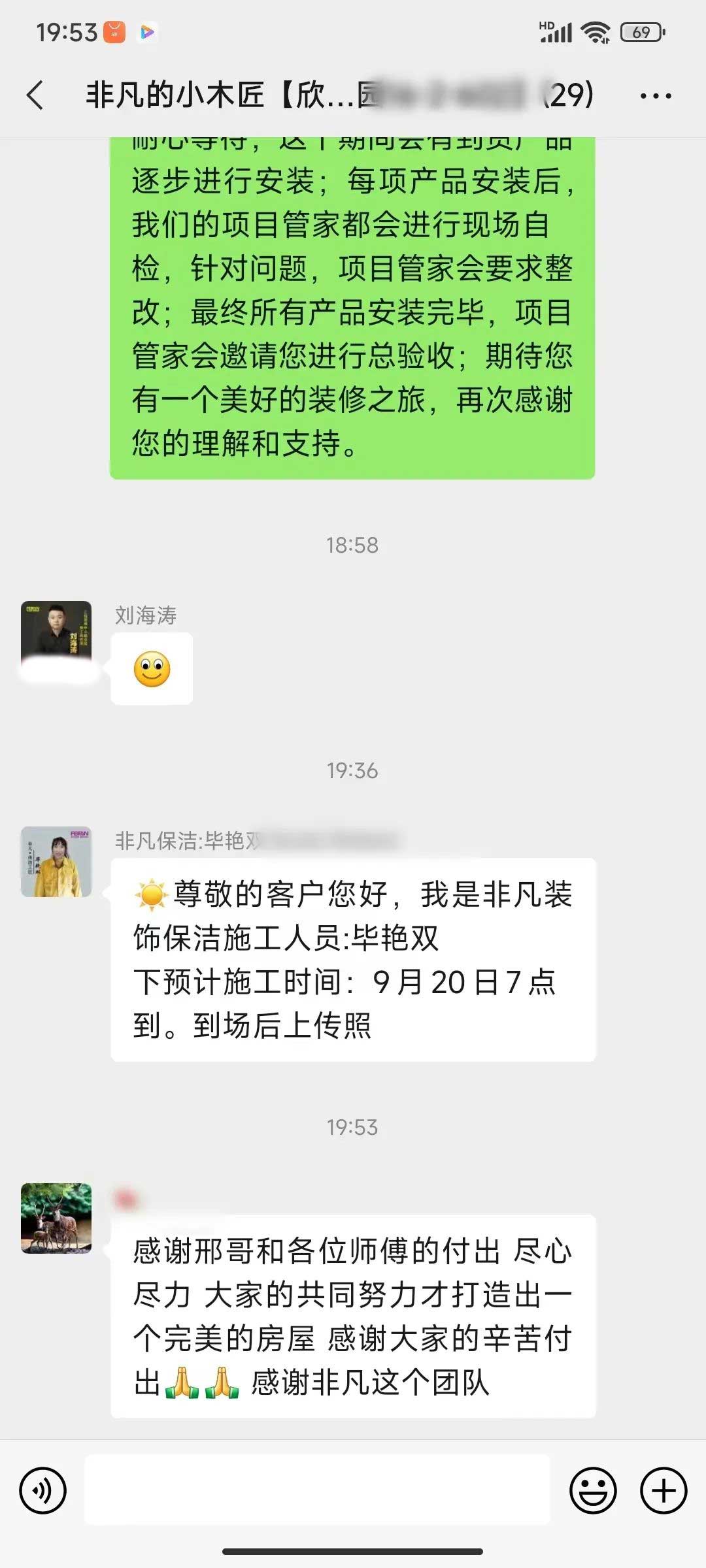Open the three-dot chat info menu
Image resolution: width=706 pixels, height=1568 pixels.
point(656,96)
